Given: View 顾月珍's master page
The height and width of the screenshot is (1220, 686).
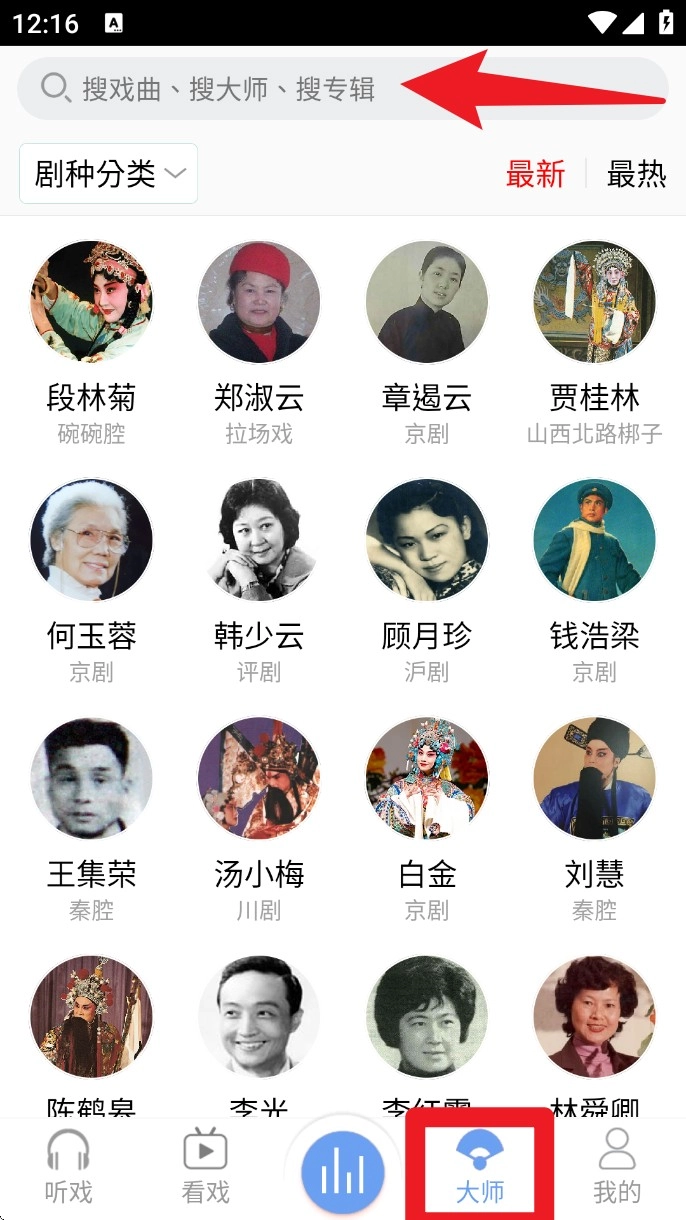Looking at the screenshot, I should [427, 540].
